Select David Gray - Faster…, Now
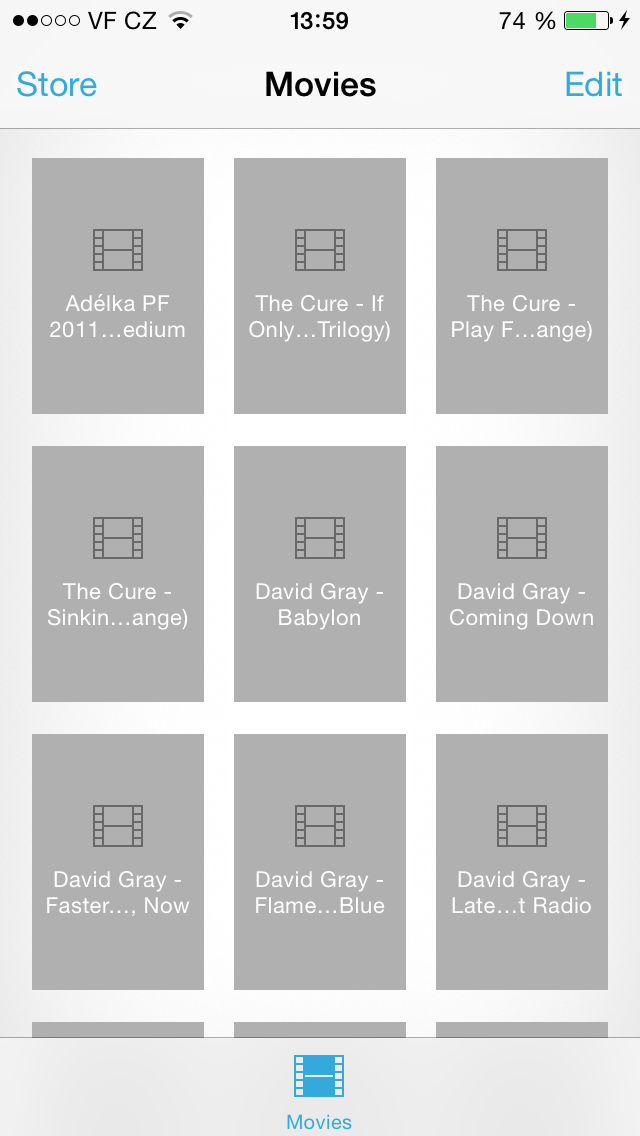Screen dimensions: 640x1136 pos(117,861)
